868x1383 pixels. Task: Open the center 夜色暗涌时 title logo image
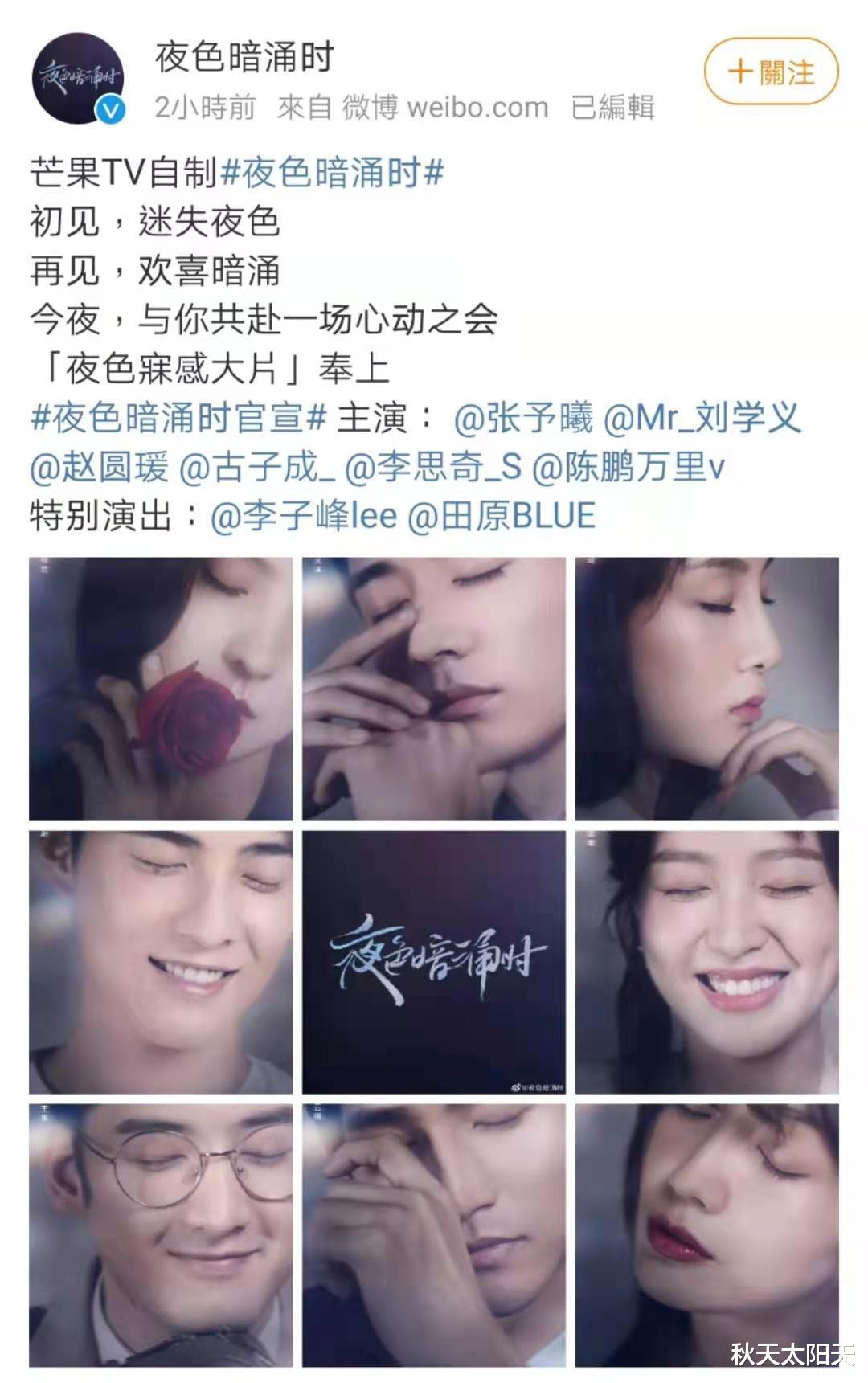[x=434, y=960]
